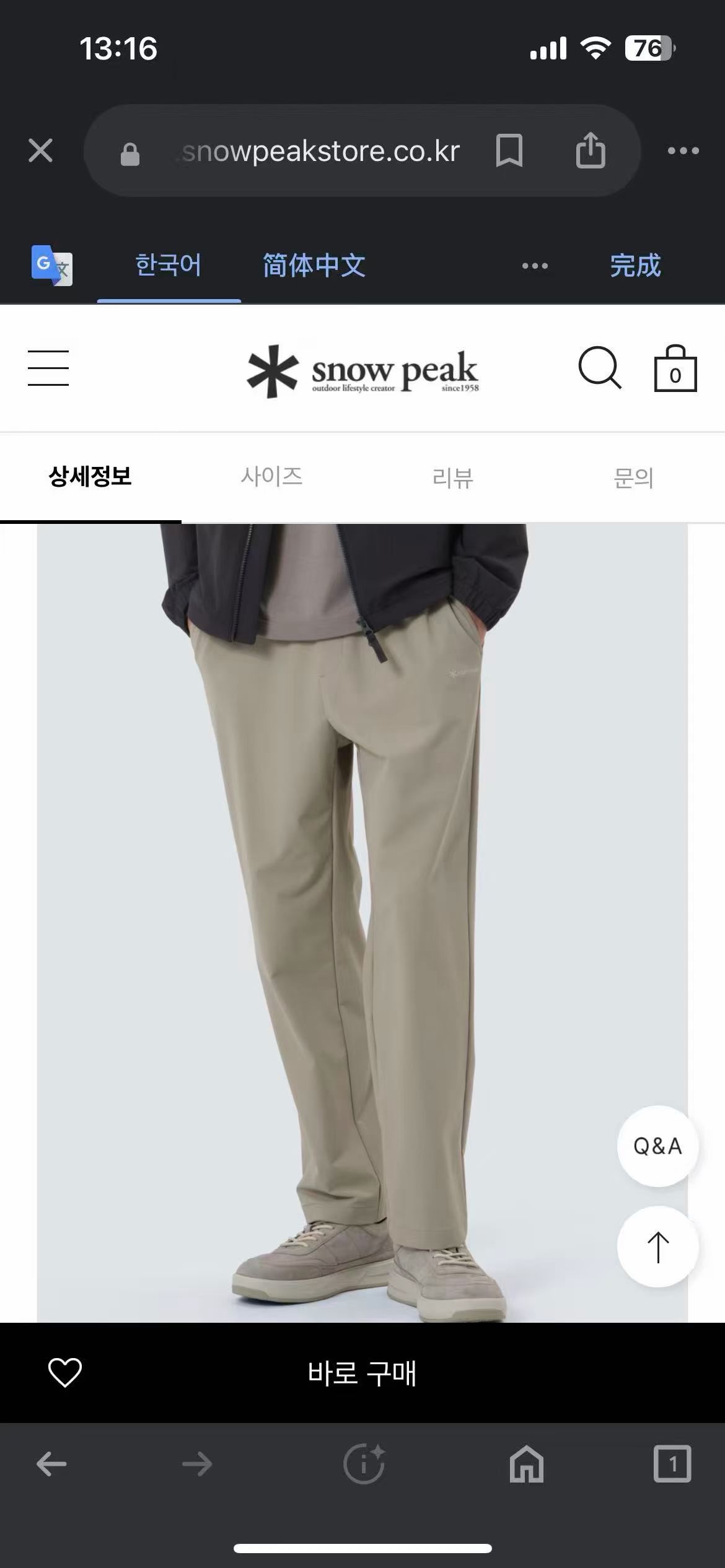Bookmark this page in the browser
This screenshot has width=725, height=1568.
(x=509, y=151)
